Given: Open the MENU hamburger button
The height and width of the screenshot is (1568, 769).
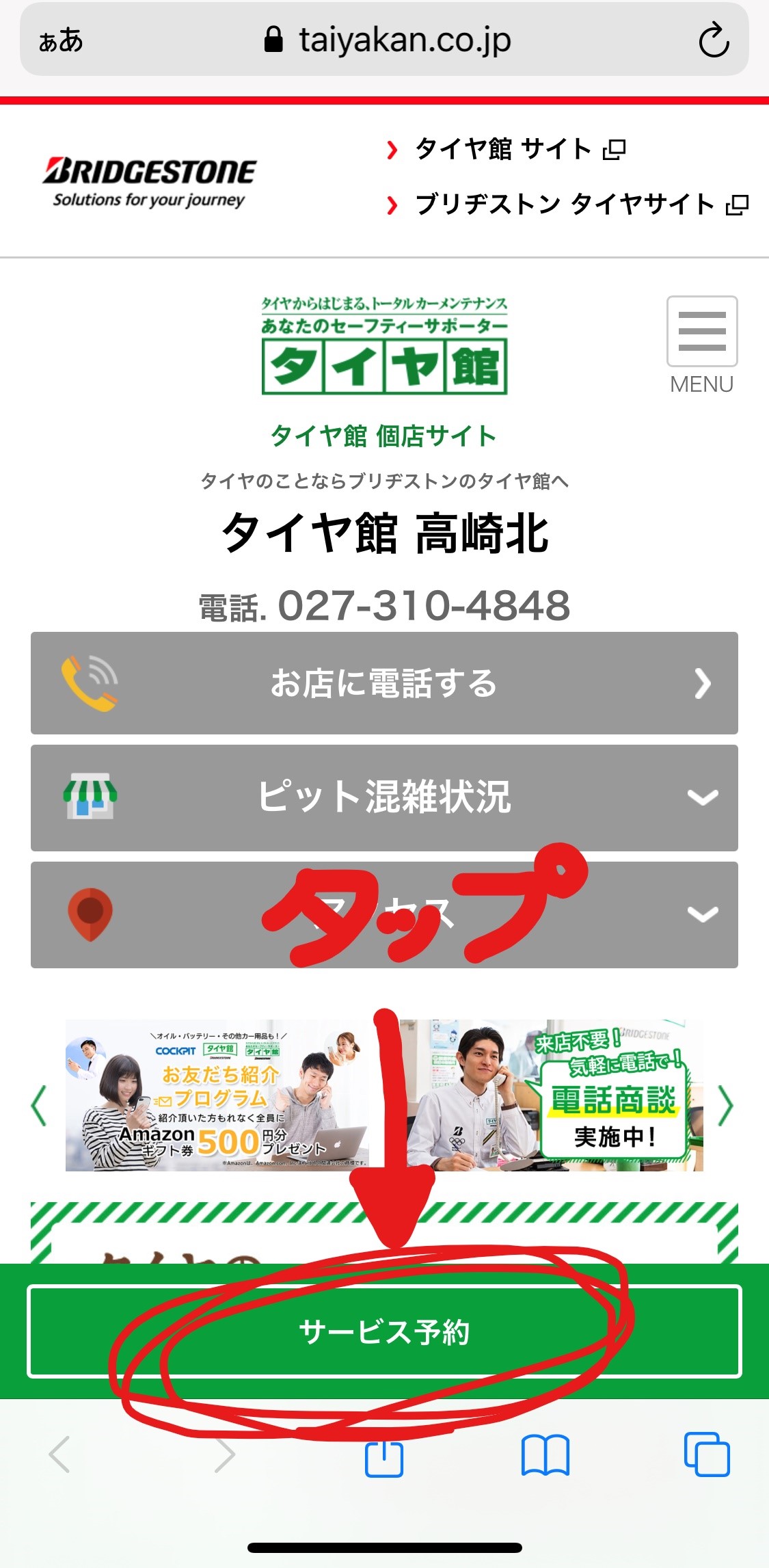Looking at the screenshot, I should [x=702, y=332].
